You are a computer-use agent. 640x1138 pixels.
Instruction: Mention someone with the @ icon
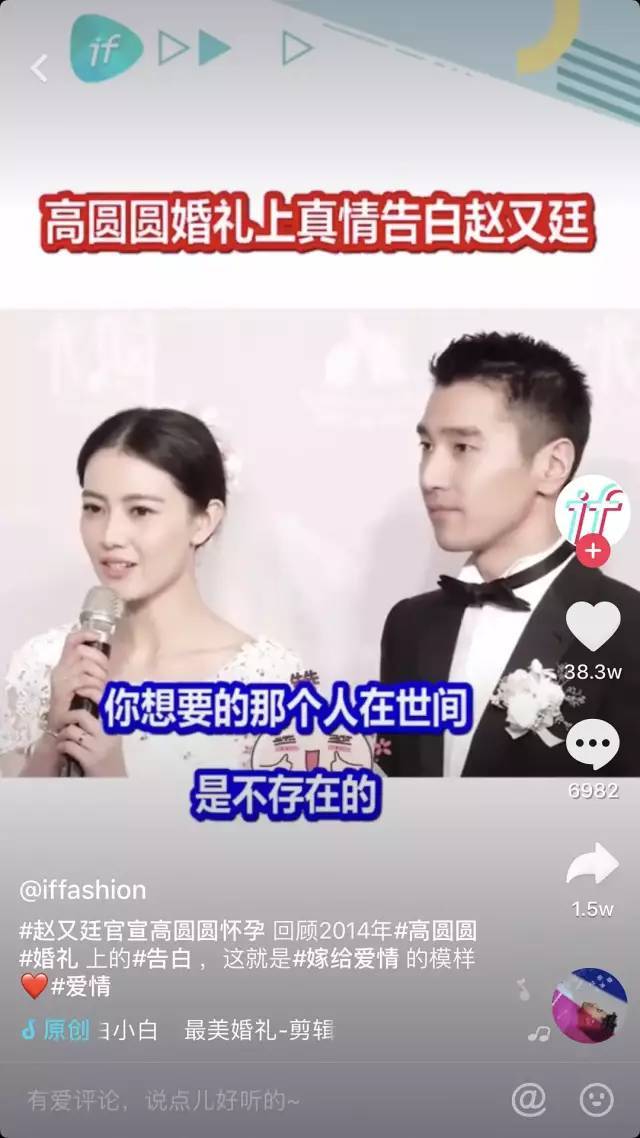click(529, 1100)
